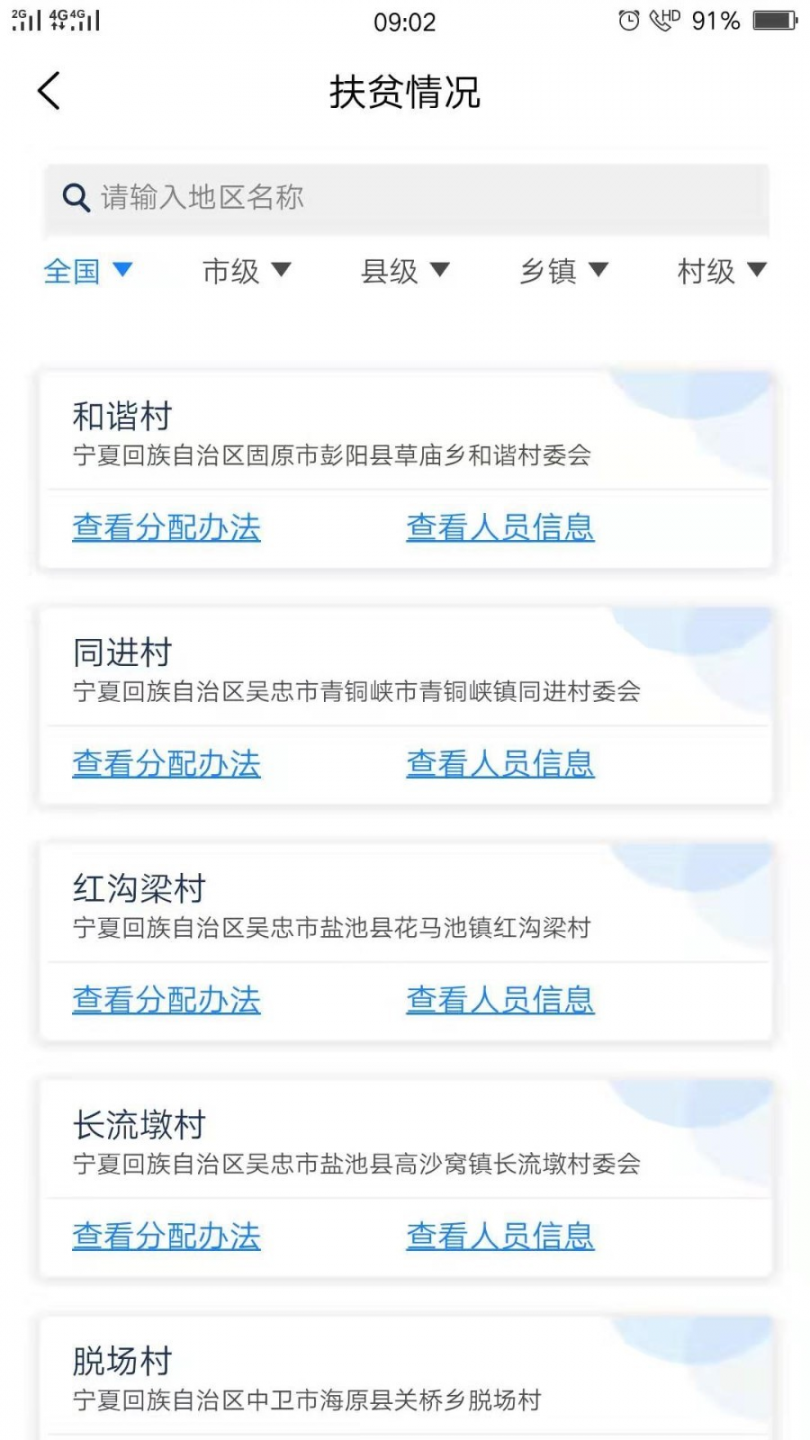The width and height of the screenshot is (810, 1440).
Task: Check 查看分配办法 for 红沟梁村
Action: [166, 999]
